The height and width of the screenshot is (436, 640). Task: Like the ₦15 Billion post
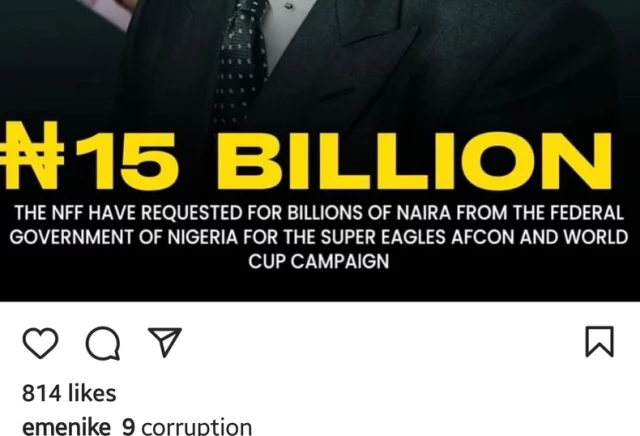pyautogui.click(x=41, y=345)
